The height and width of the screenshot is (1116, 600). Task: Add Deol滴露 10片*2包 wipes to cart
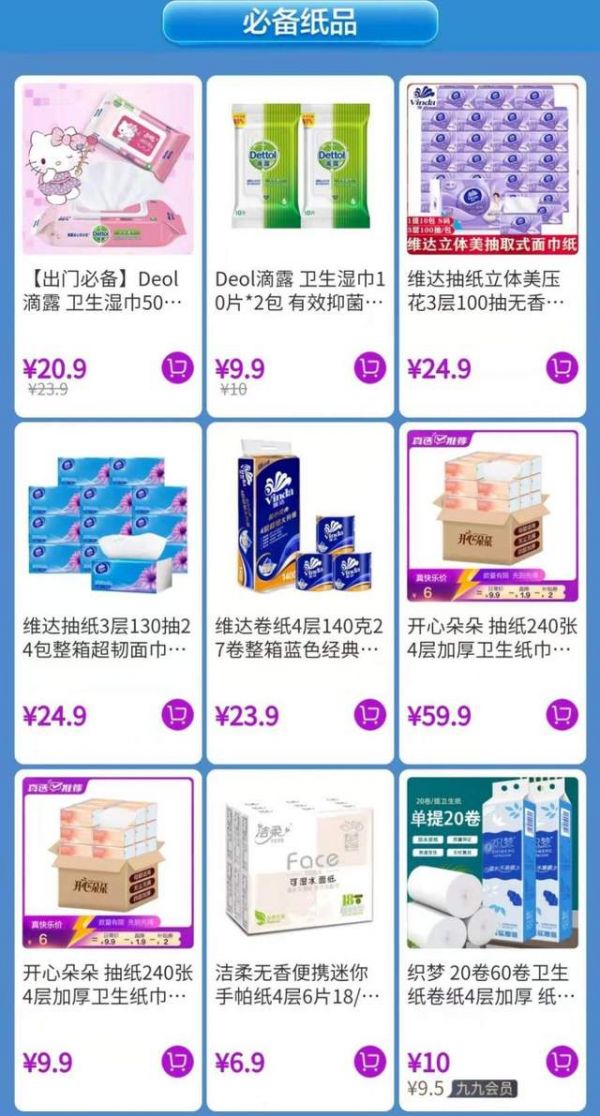pos(369,367)
